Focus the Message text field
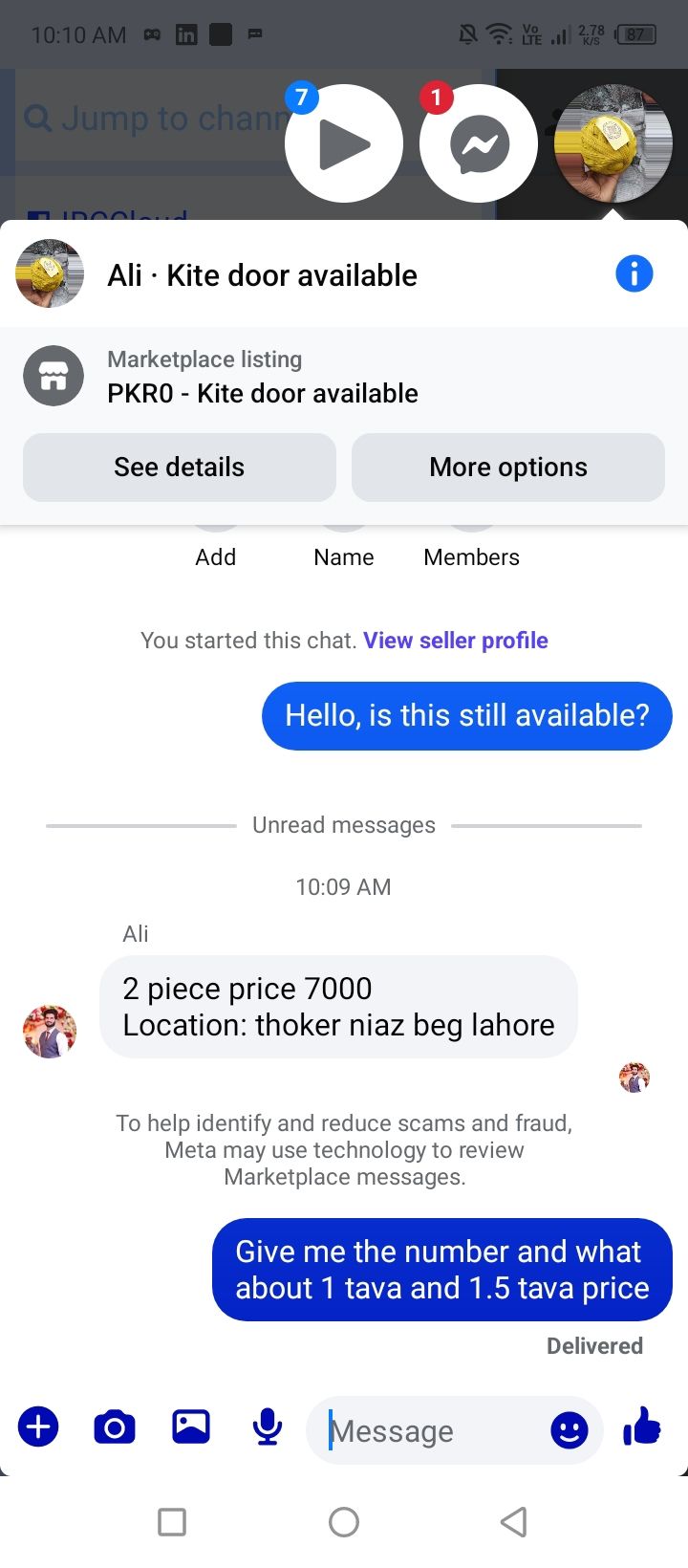688x1568 pixels. pos(430,1431)
